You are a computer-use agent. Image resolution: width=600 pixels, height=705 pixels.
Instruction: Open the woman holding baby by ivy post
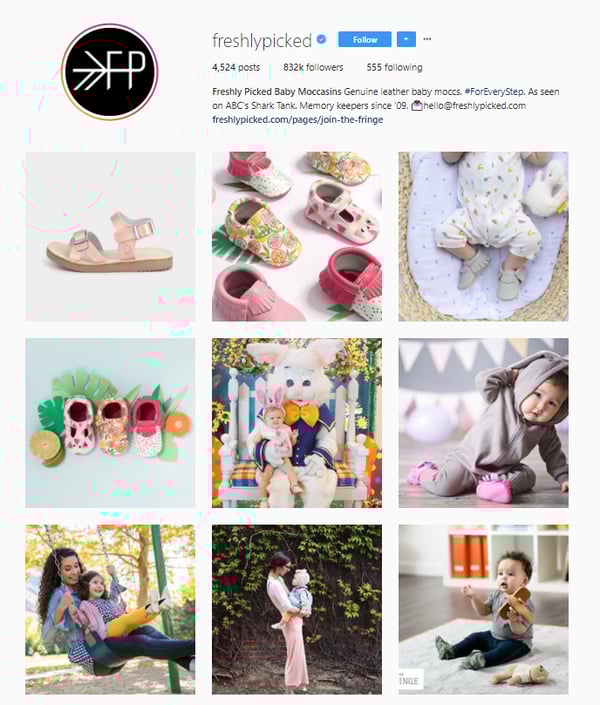pos(297,608)
